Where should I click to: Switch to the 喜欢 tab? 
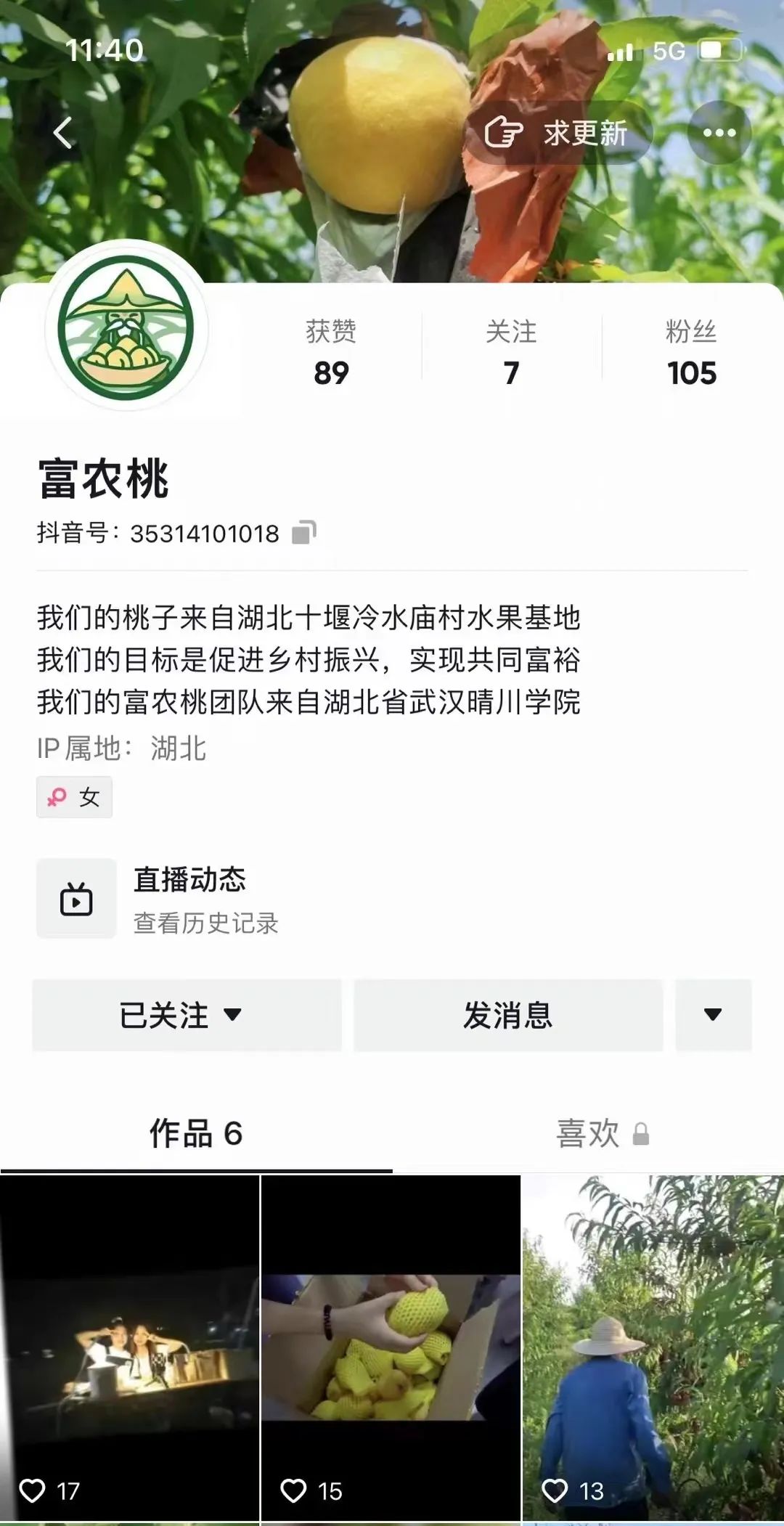[601, 1133]
